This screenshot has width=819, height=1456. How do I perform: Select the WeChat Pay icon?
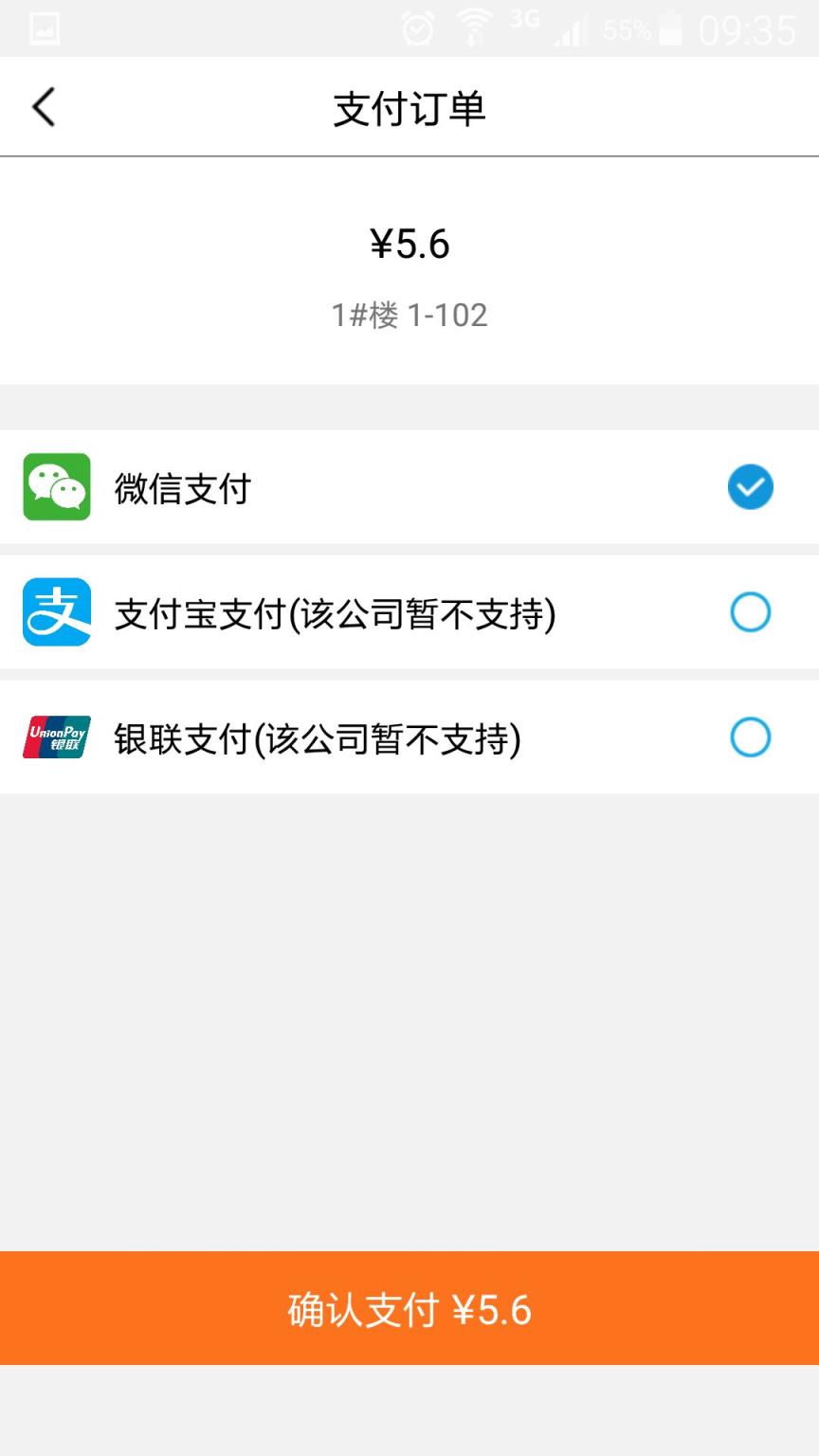pos(56,486)
